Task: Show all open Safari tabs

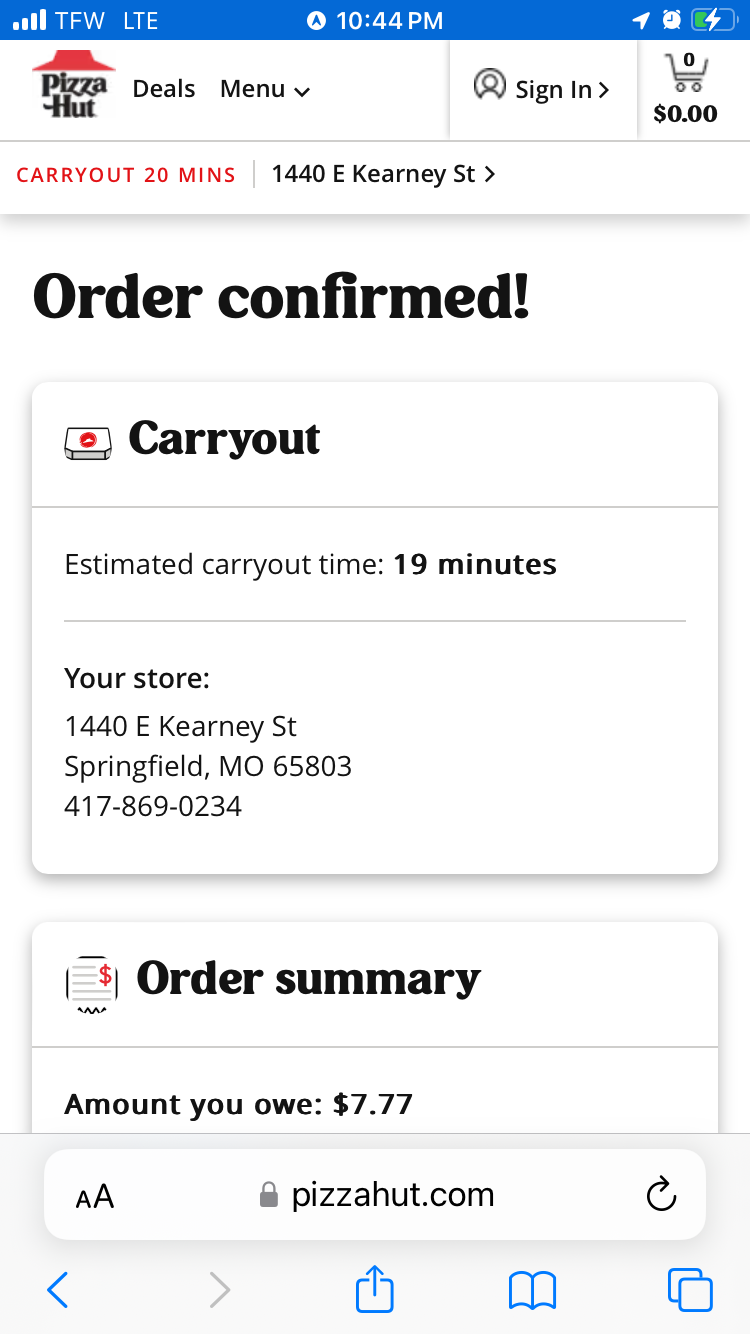Action: (x=689, y=1290)
